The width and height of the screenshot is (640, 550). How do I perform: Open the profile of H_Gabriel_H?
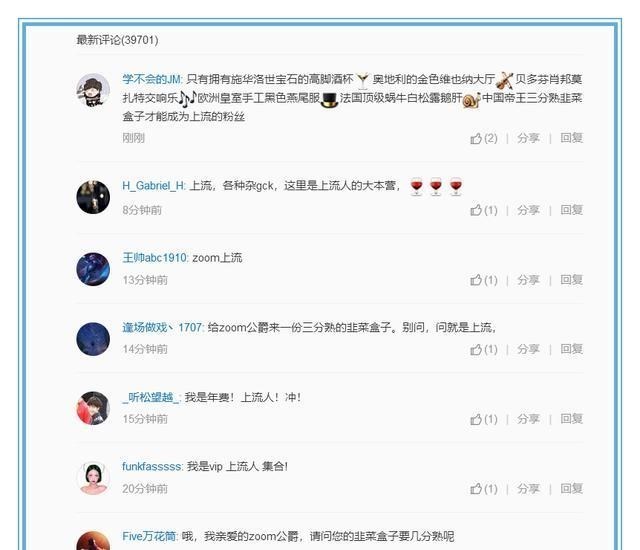pyautogui.click(x=153, y=186)
